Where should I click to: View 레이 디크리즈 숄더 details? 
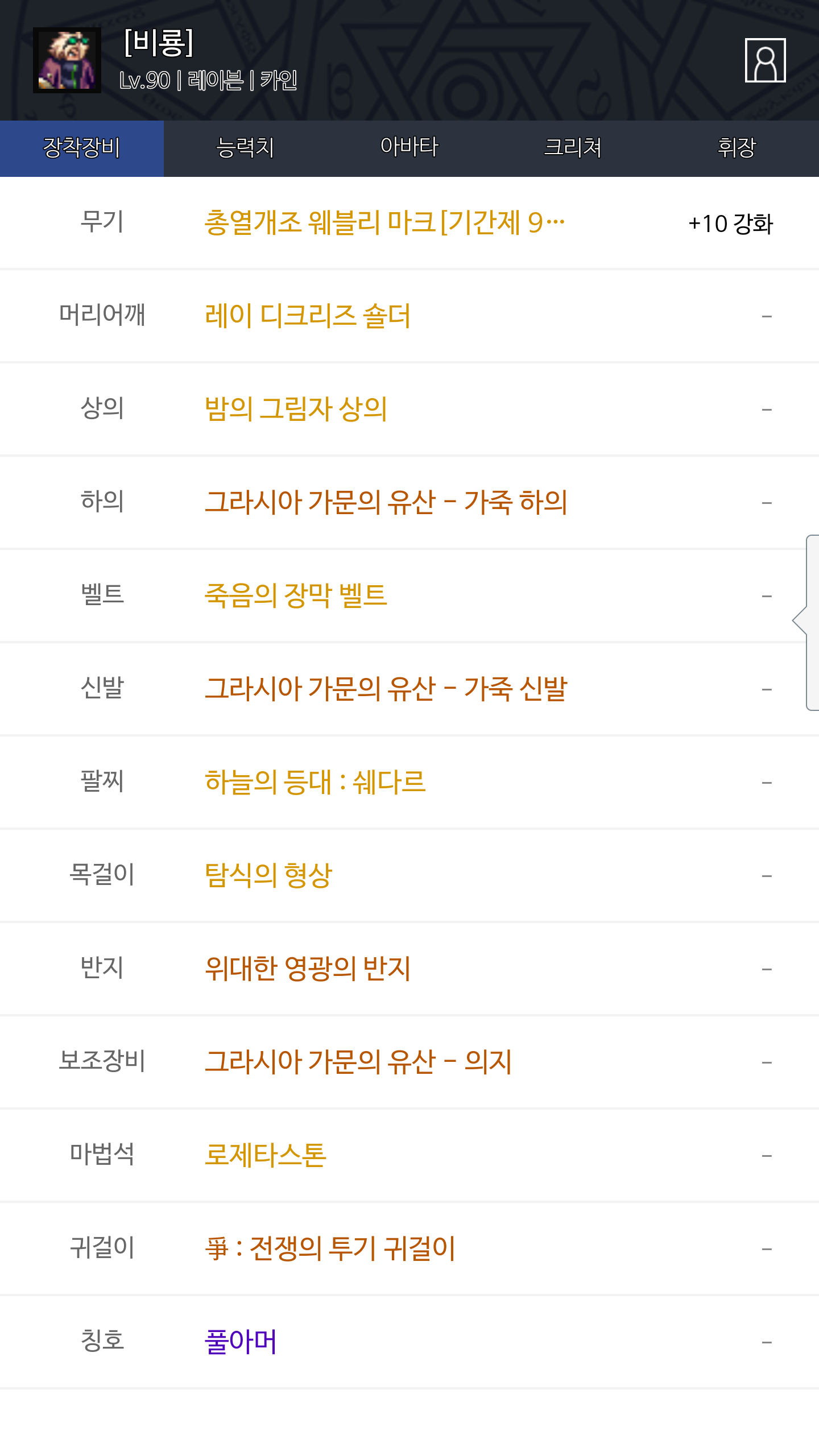(308, 316)
